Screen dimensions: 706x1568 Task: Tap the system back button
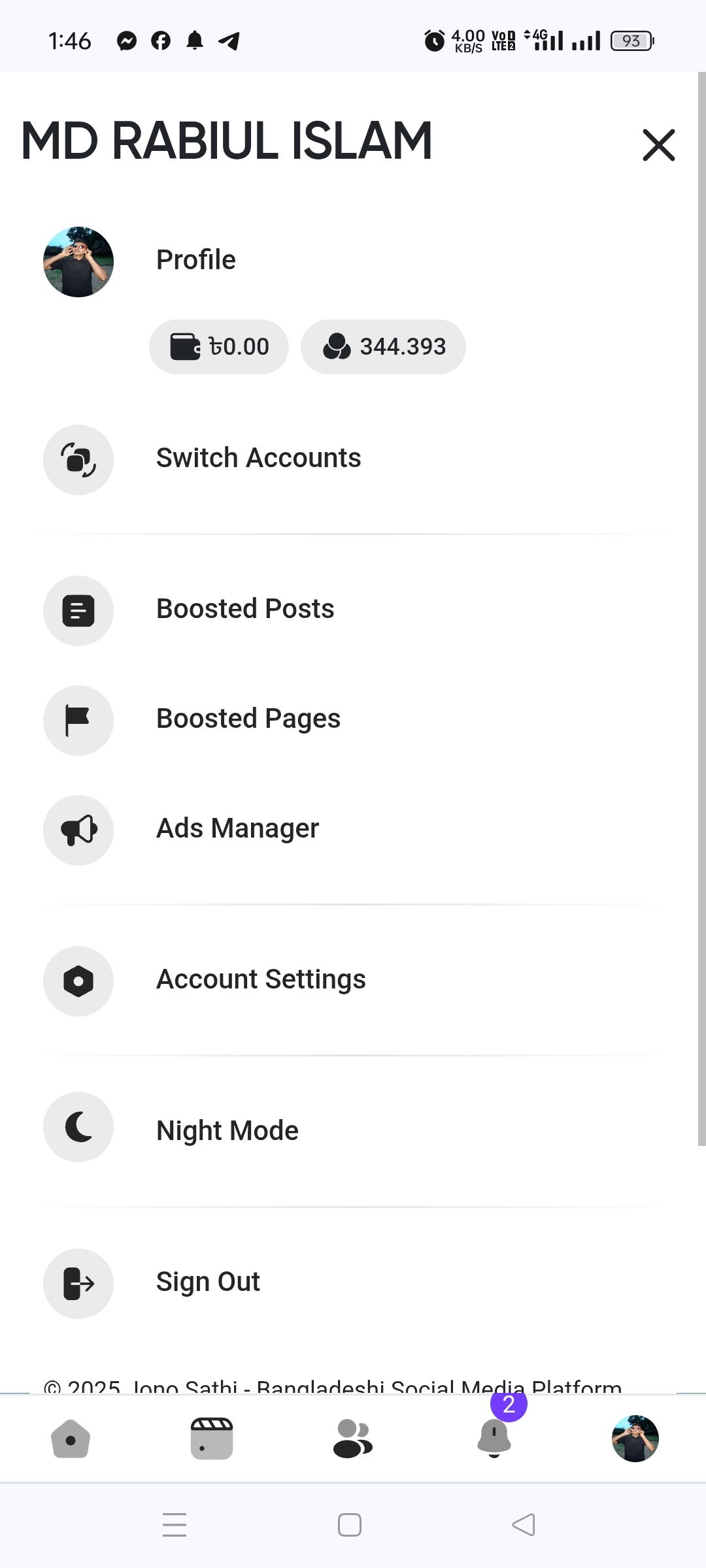(x=524, y=1525)
